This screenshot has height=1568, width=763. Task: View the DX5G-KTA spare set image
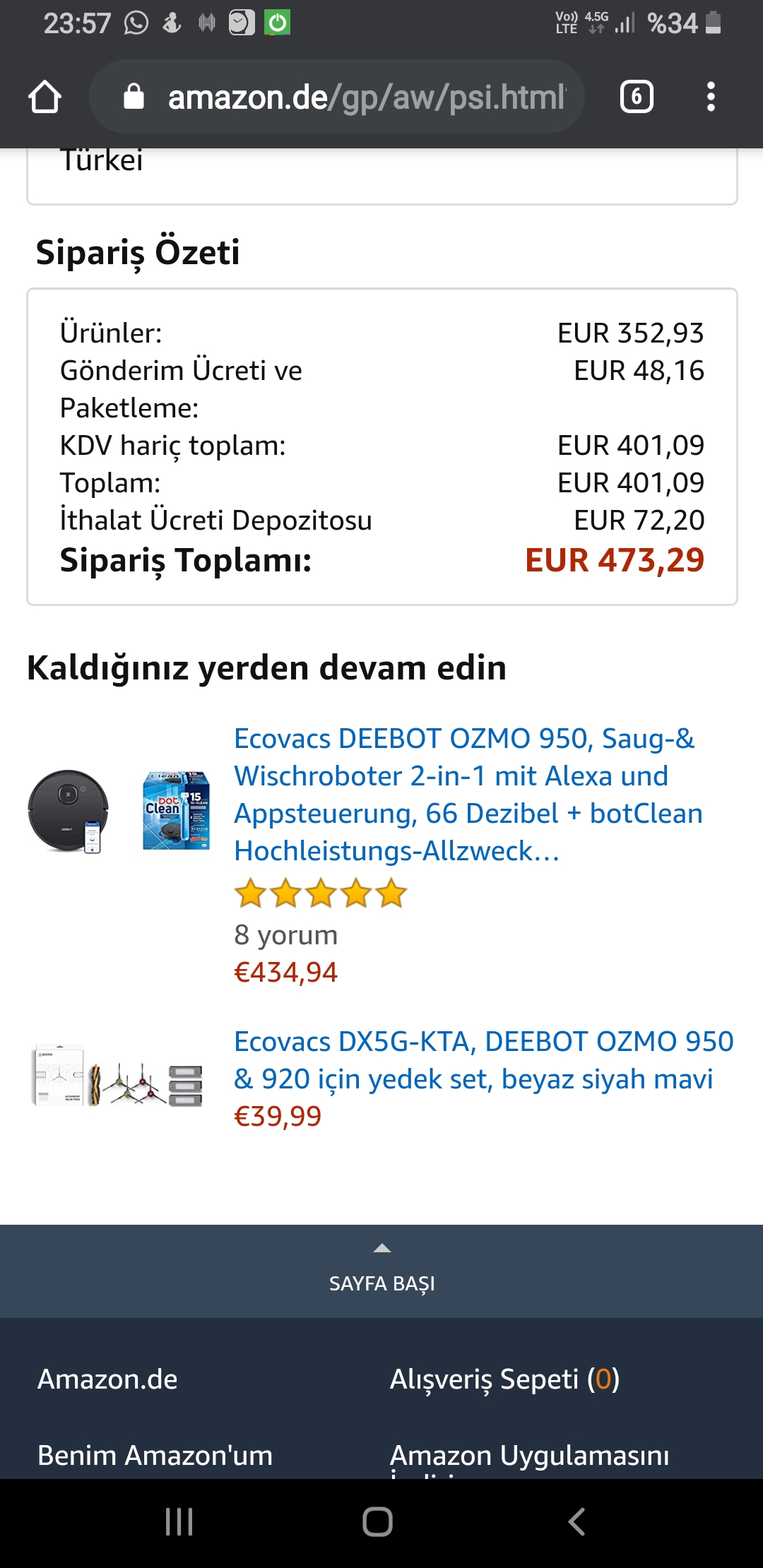118,1076
